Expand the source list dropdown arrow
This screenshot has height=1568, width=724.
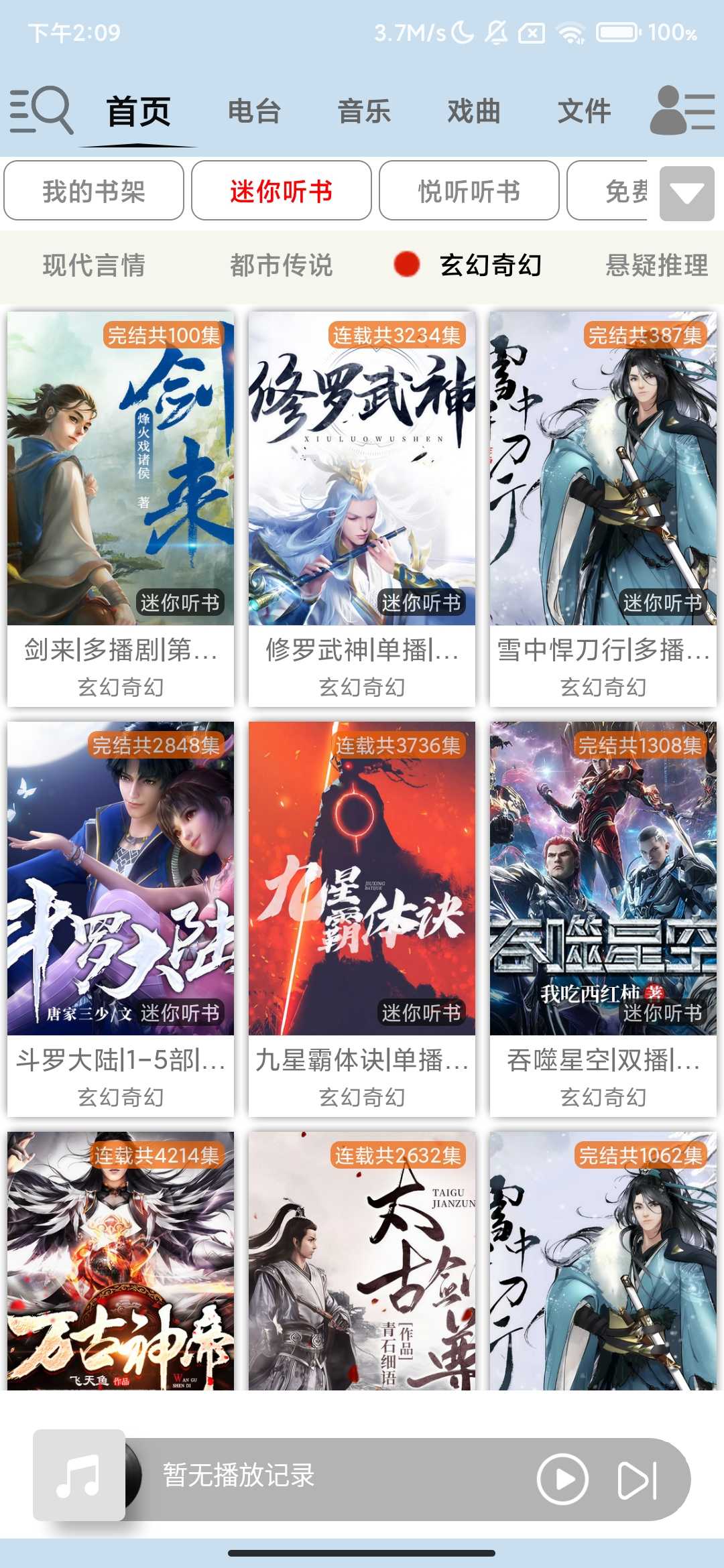(x=686, y=194)
